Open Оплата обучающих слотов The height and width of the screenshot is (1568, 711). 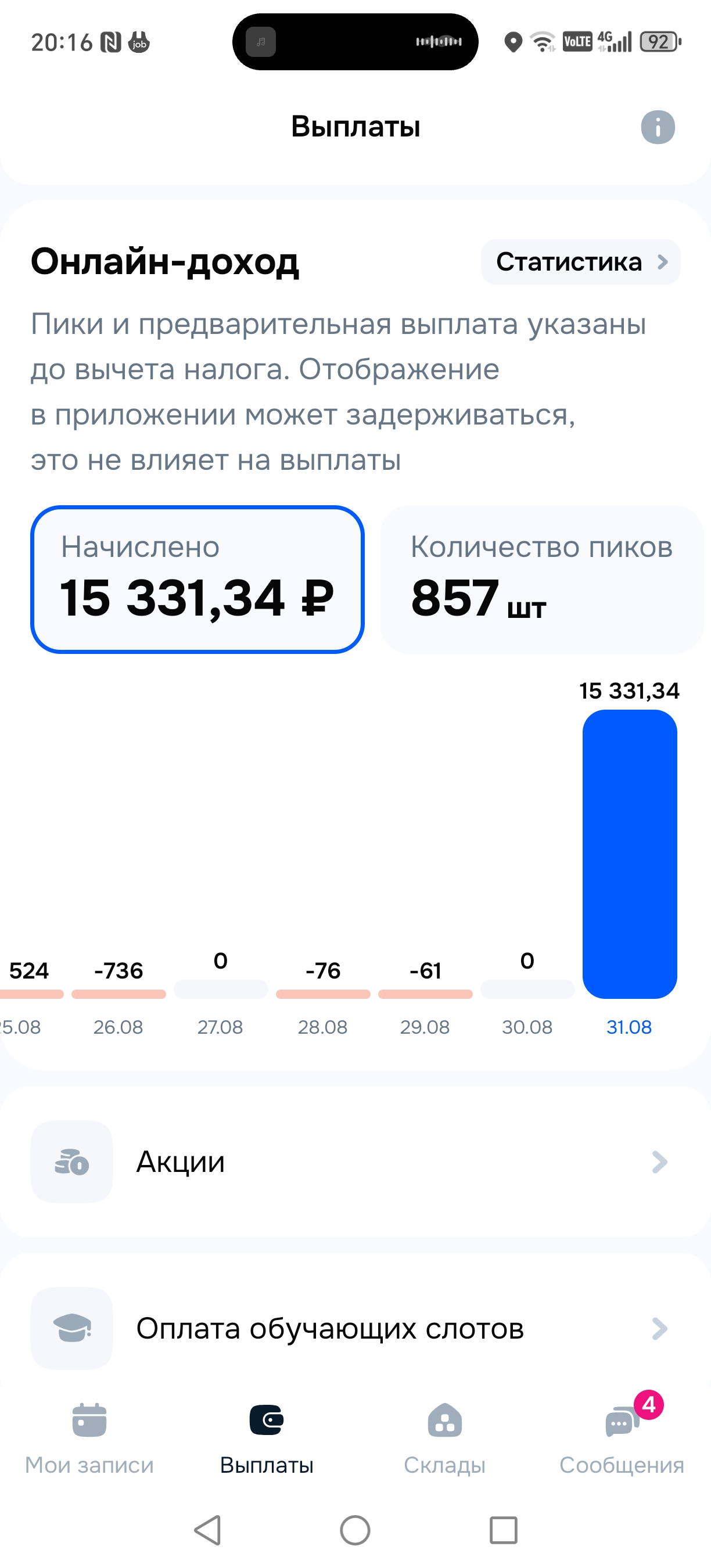(355, 1328)
